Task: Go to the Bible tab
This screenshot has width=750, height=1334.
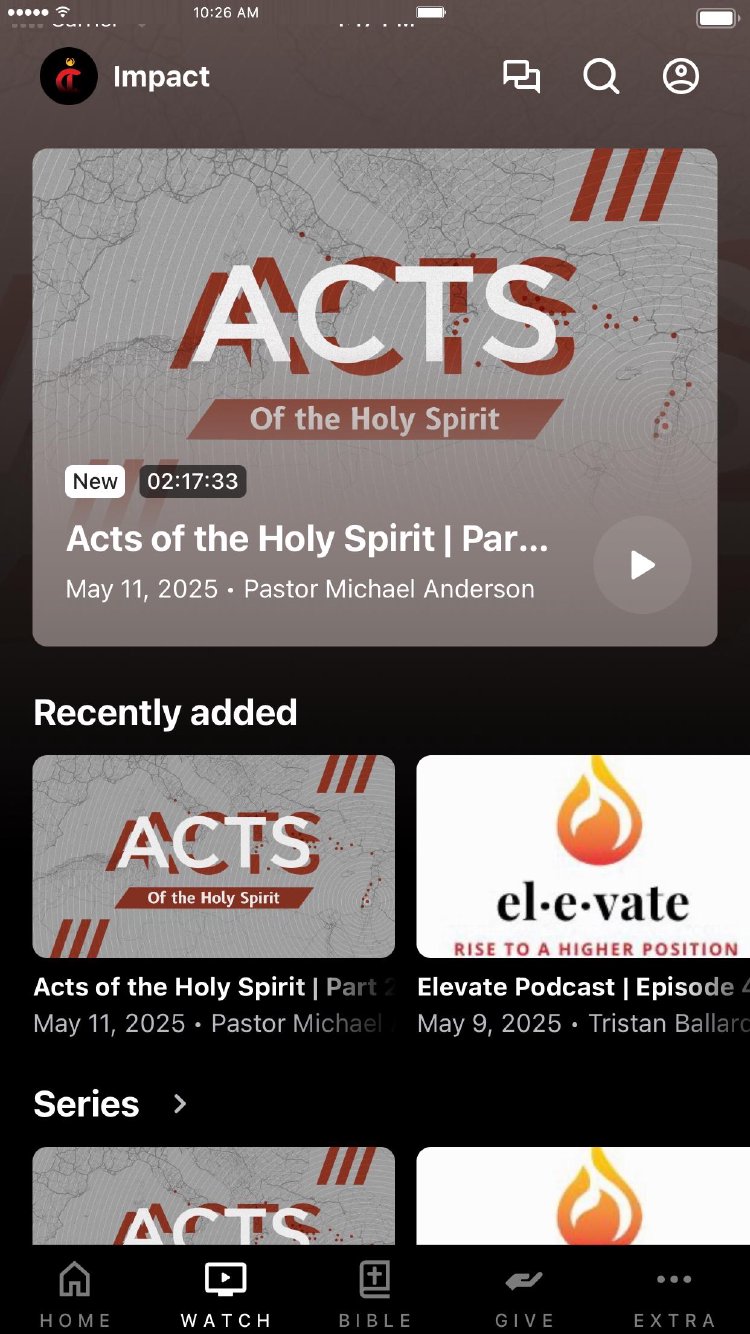Action: pyautogui.click(x=375, y=1294)
